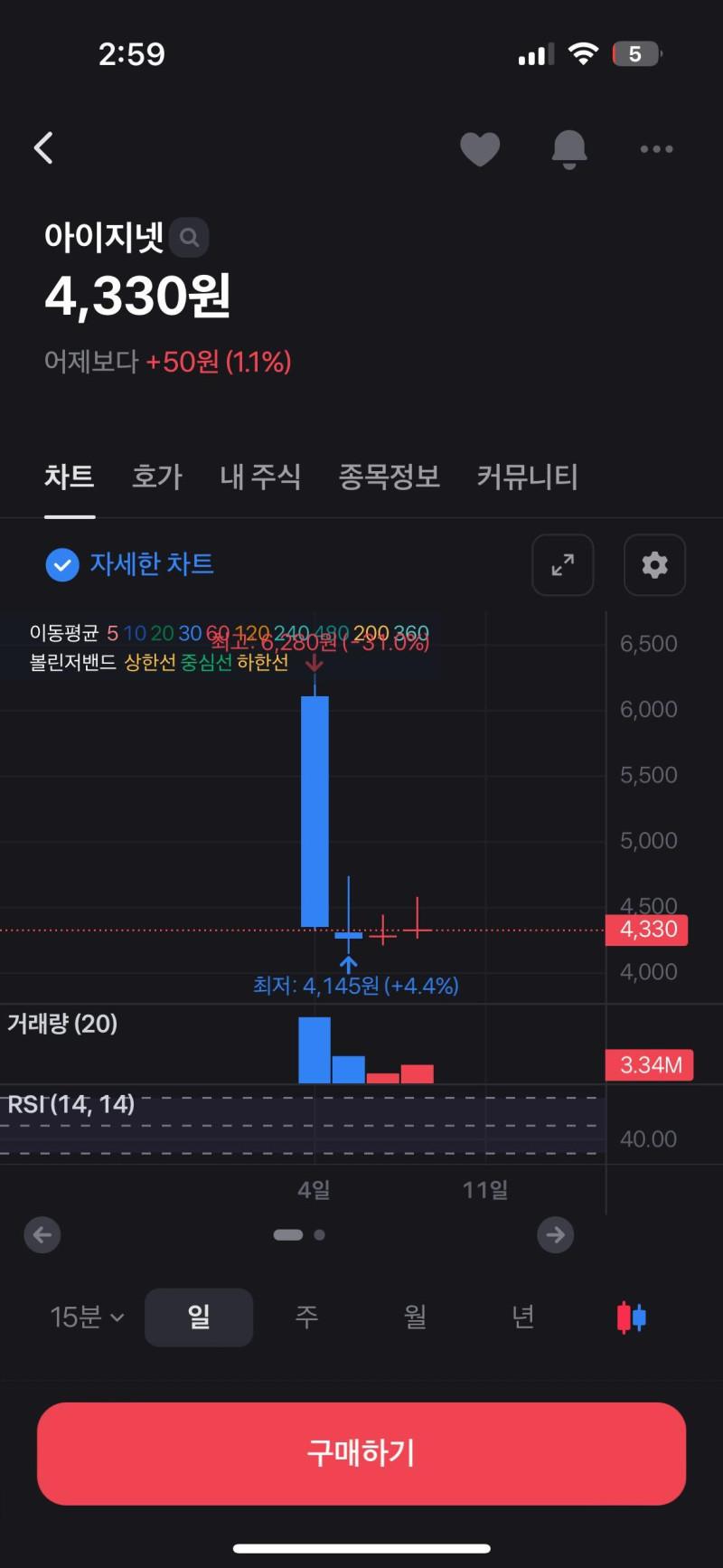Tap 구매하기 to buy the stock

(x=361, y=1453)
